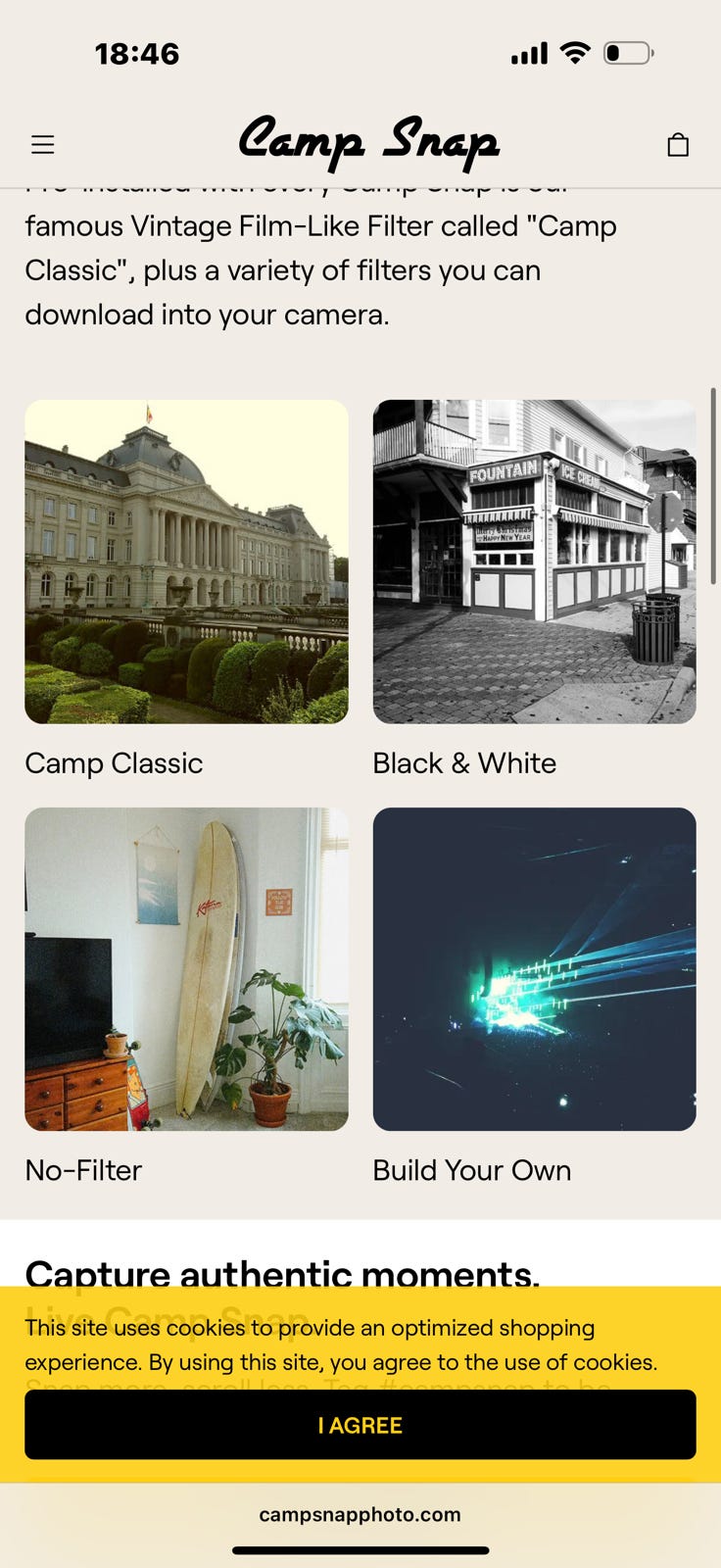Click the "Capture authentic moments" heading
The image size is (721, 1568).
(282, 1274)
